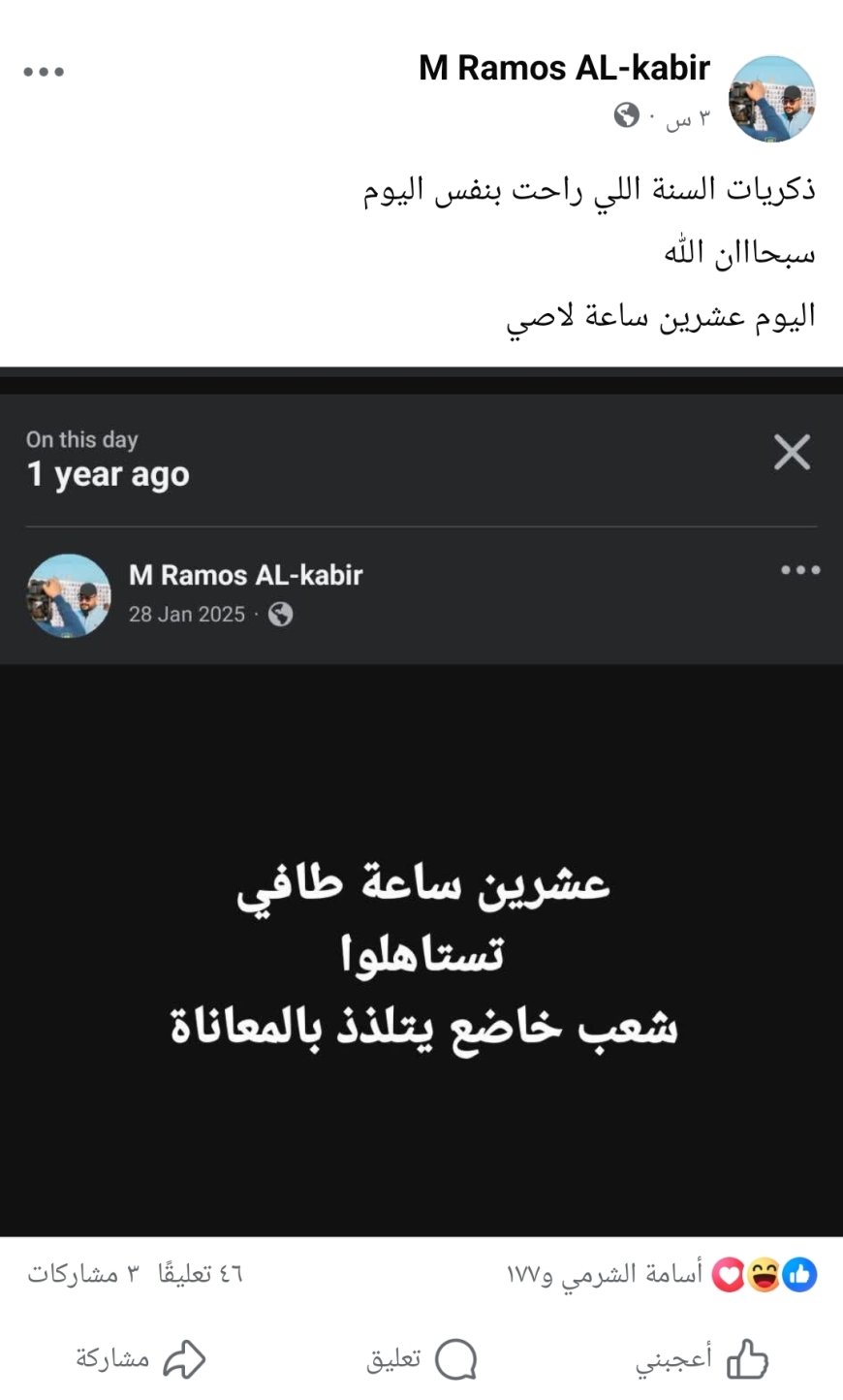Open the shared memory image in the post

click(x=421, y=950)
